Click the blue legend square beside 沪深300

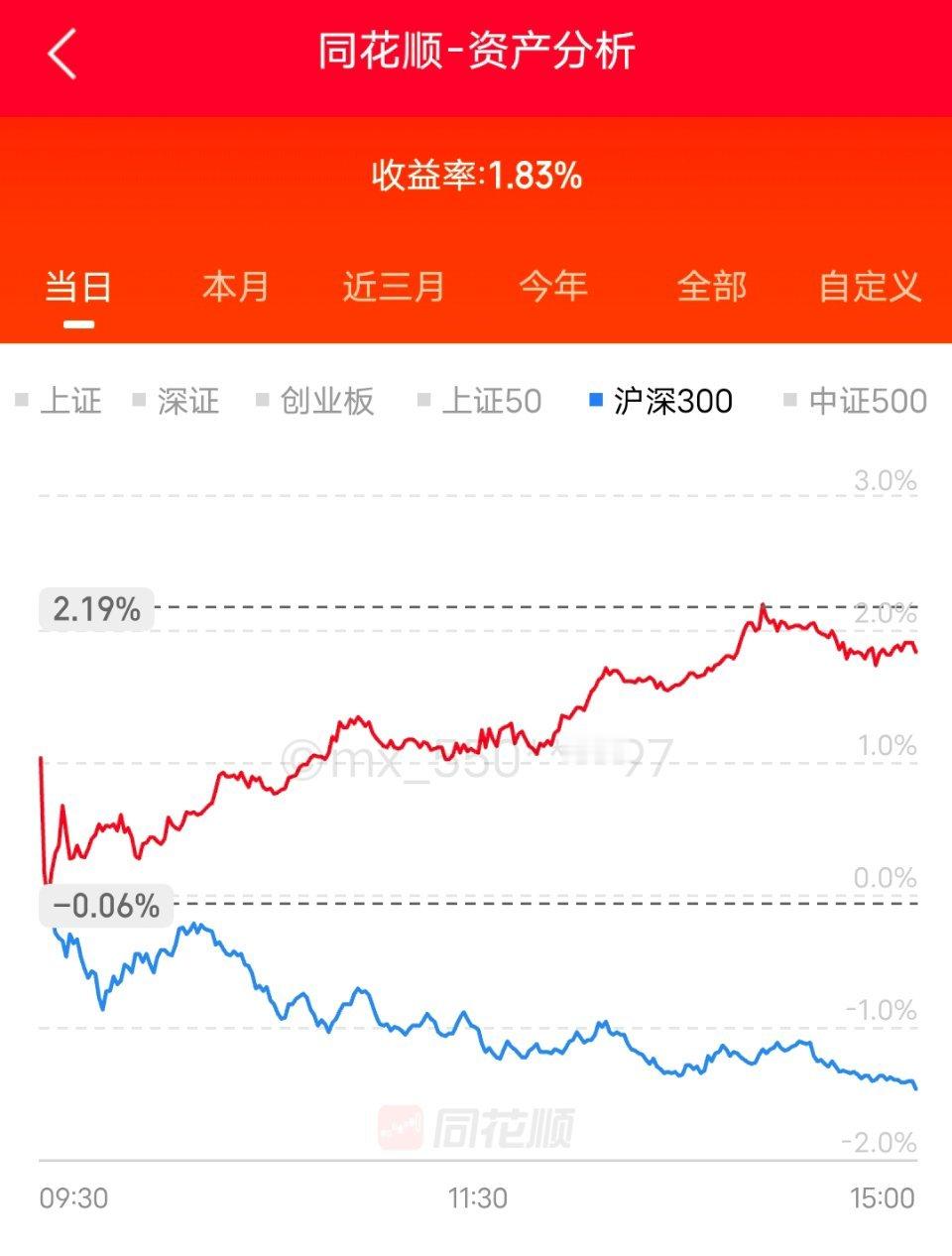pos(594,400)
